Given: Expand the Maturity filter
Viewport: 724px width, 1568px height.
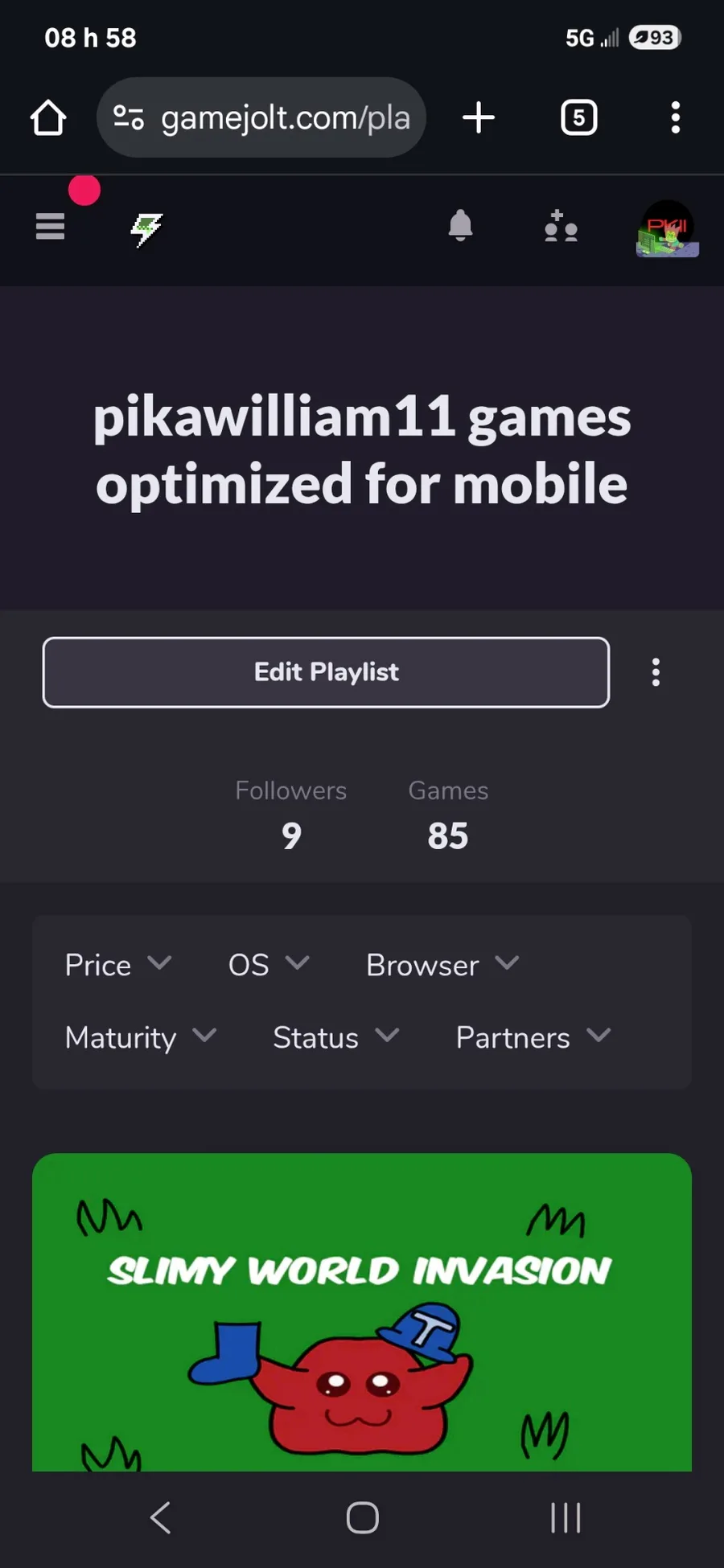Looking at the screenshot, I should [141, 1037].
